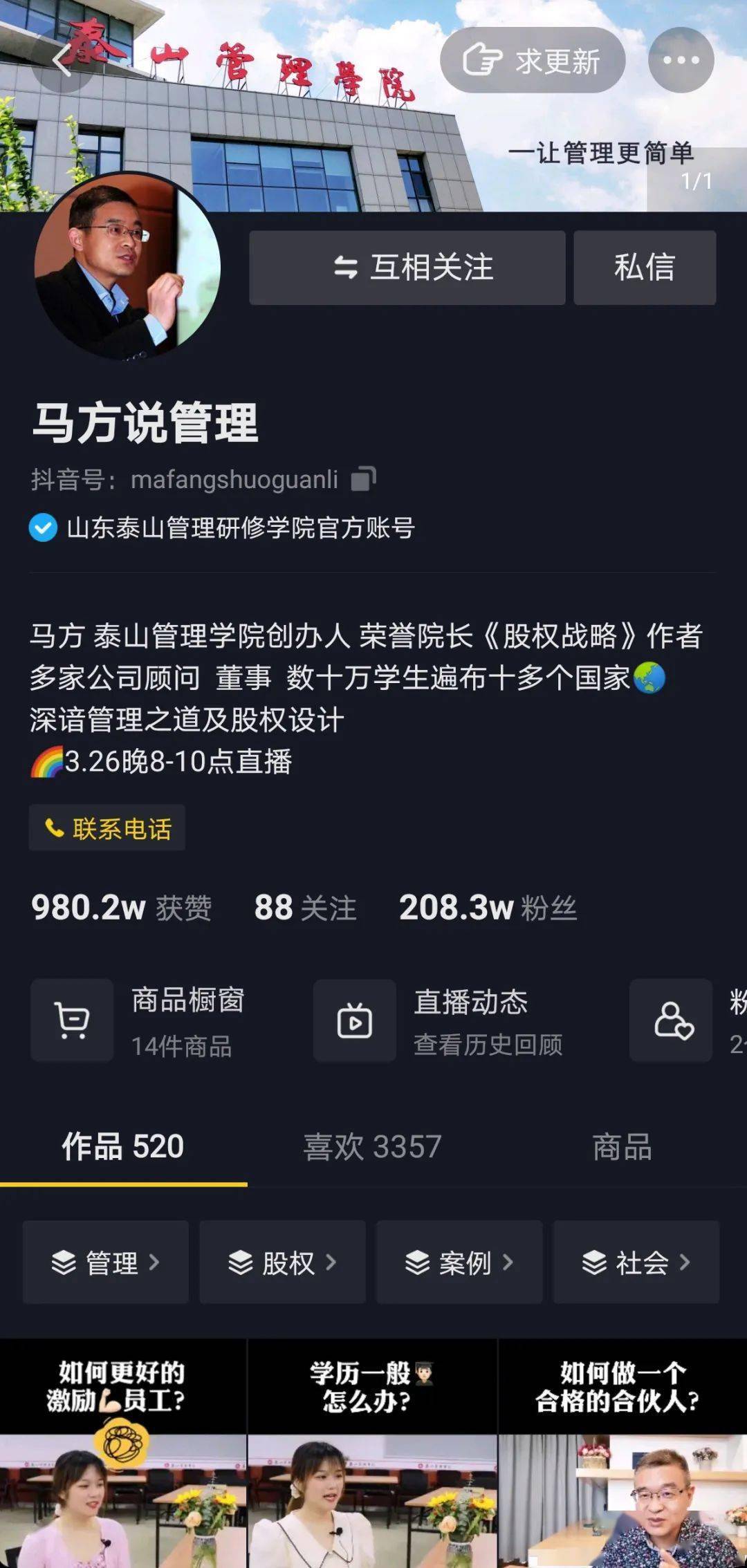Open the three-dot overflow menu
Image resolution: width=747 pixels, height=1568 pixels.
(x=681, y=61)
